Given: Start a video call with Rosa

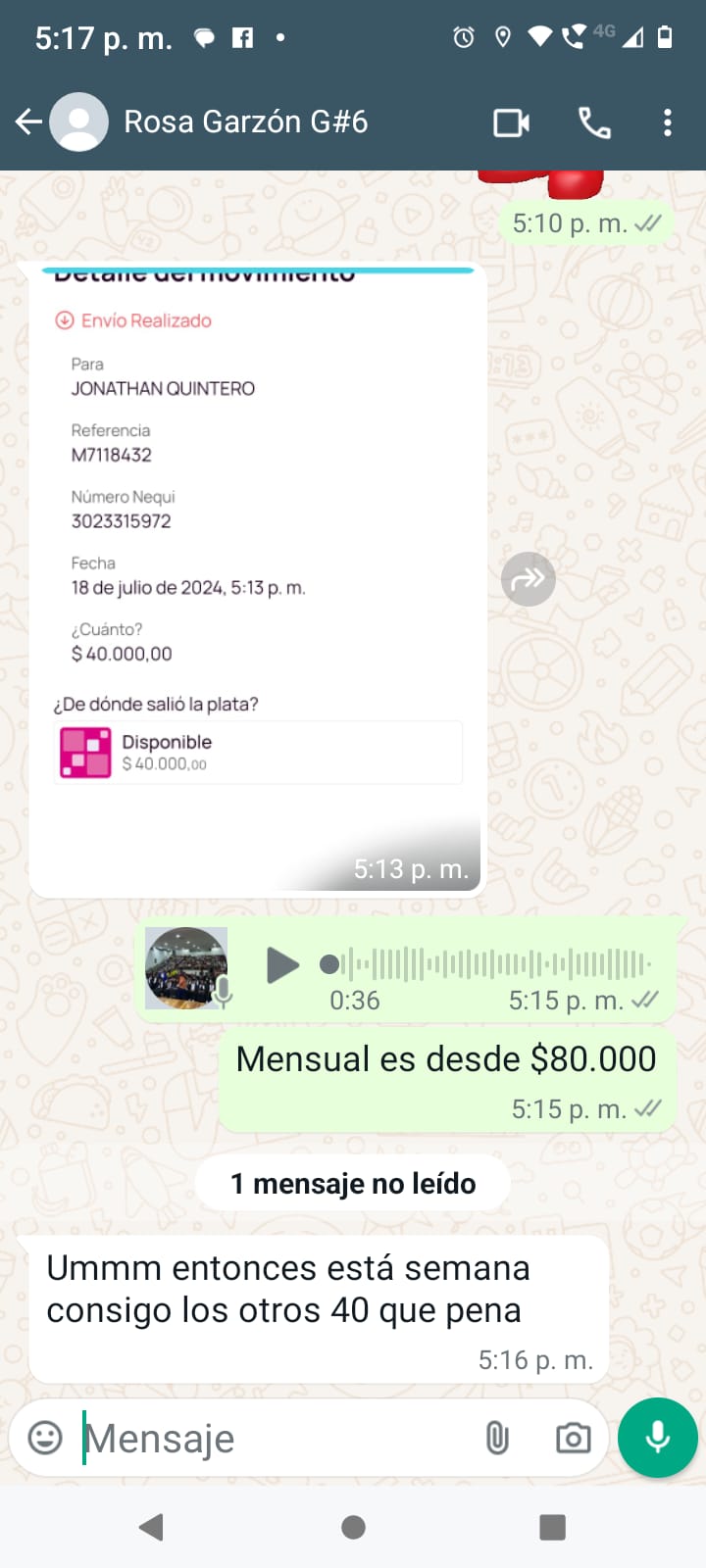Looking at the screenshot, I should [511, 122].
